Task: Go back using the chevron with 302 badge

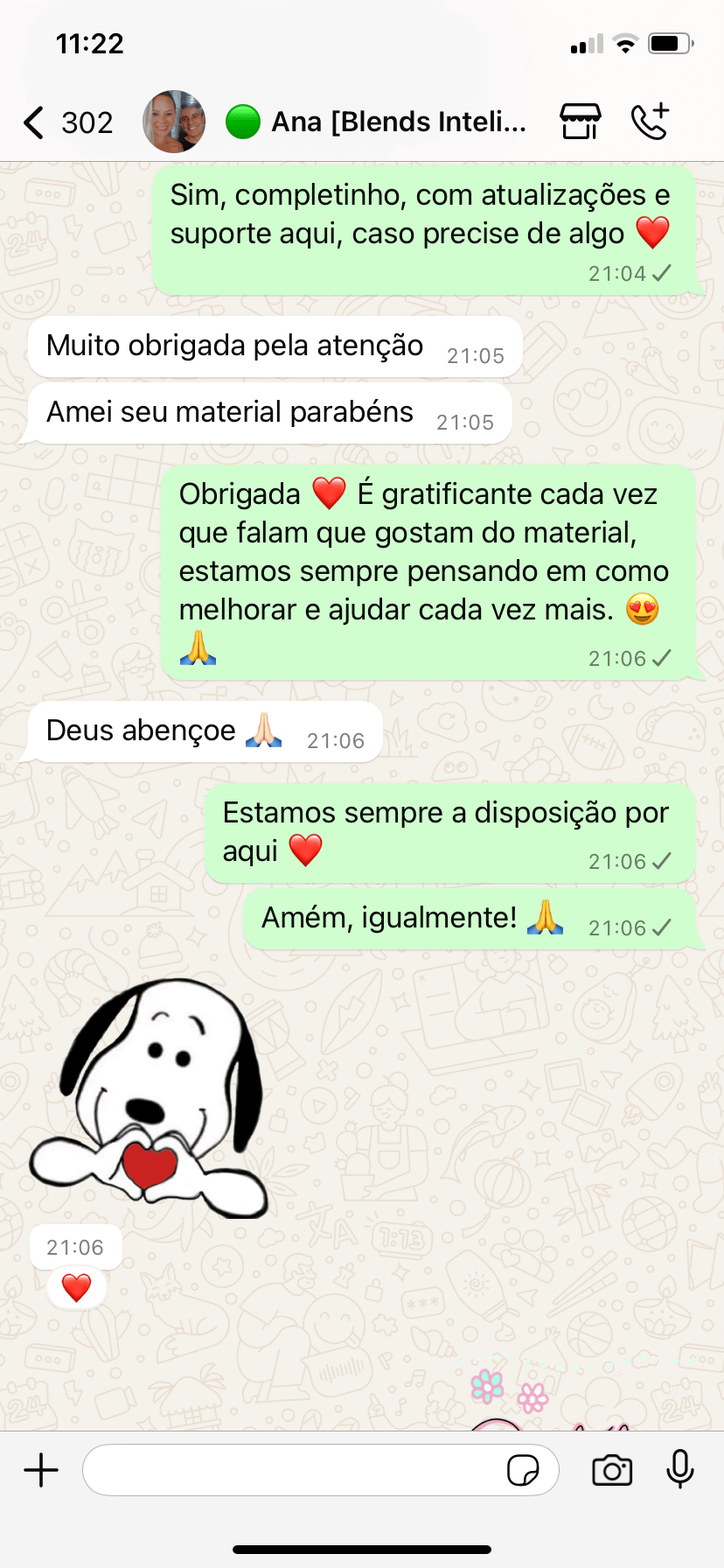Action: 68,122
